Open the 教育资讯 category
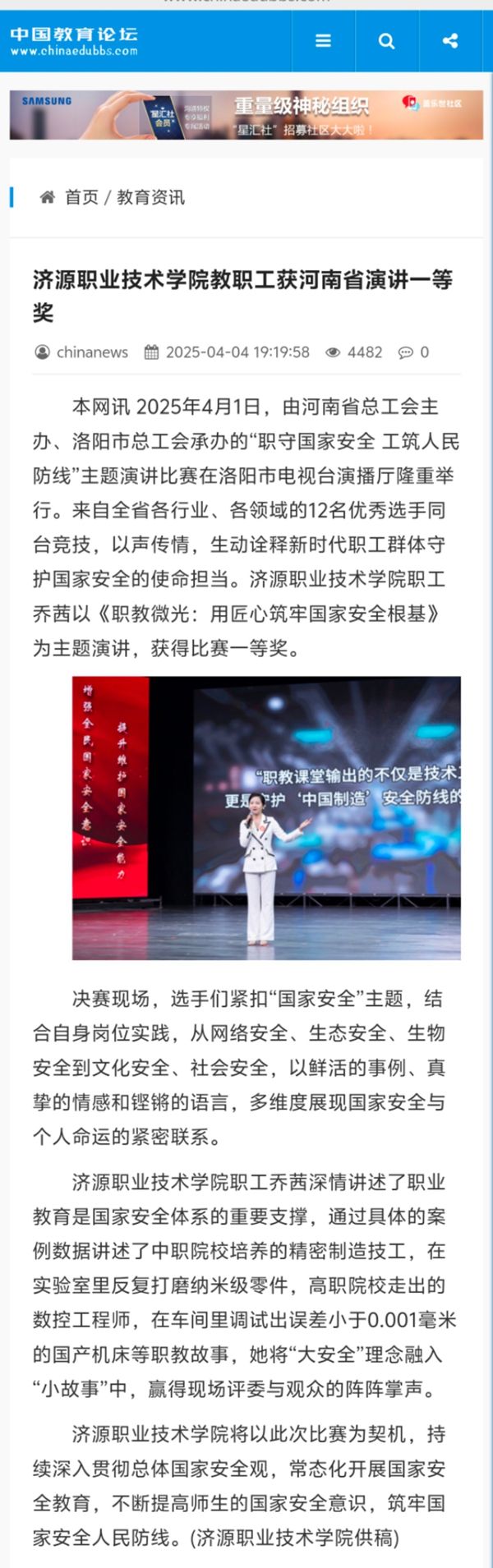Viewport: 493px width, 1568px height. (151, 197)
